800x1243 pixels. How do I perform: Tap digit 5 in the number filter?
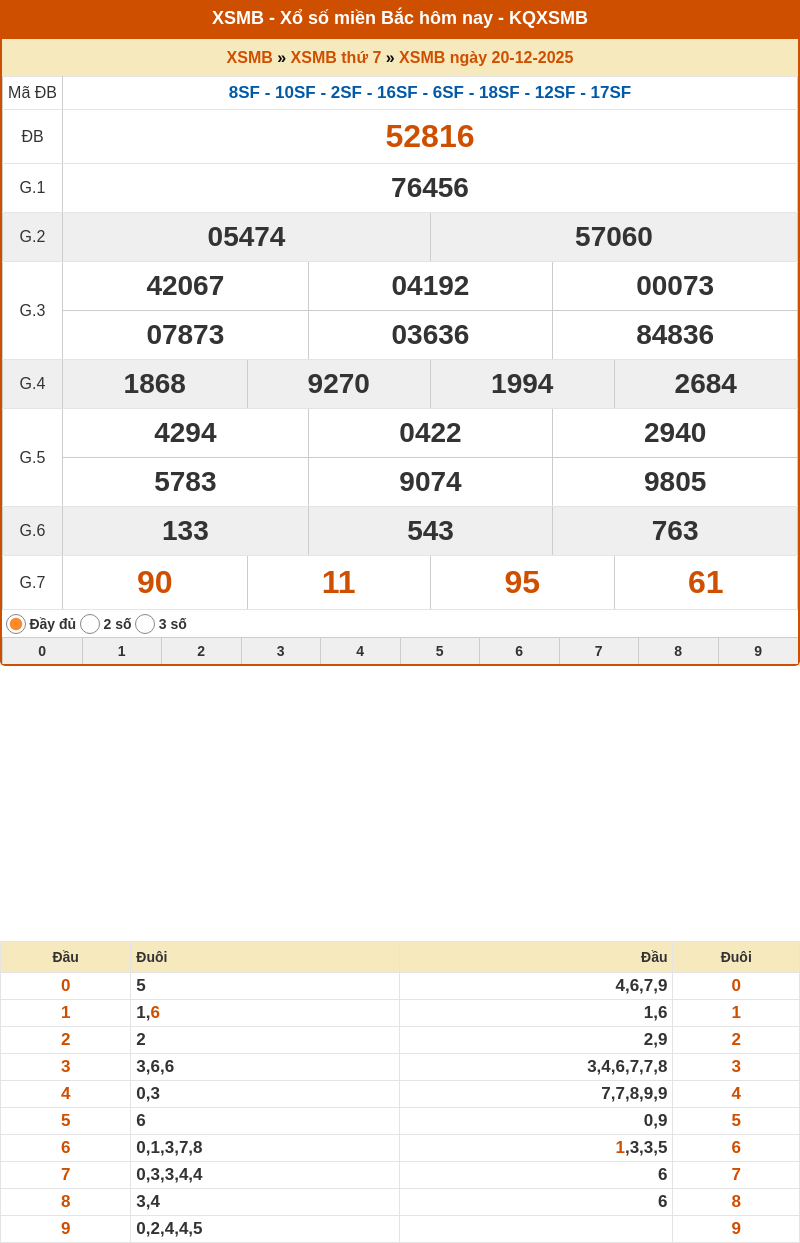440,651
